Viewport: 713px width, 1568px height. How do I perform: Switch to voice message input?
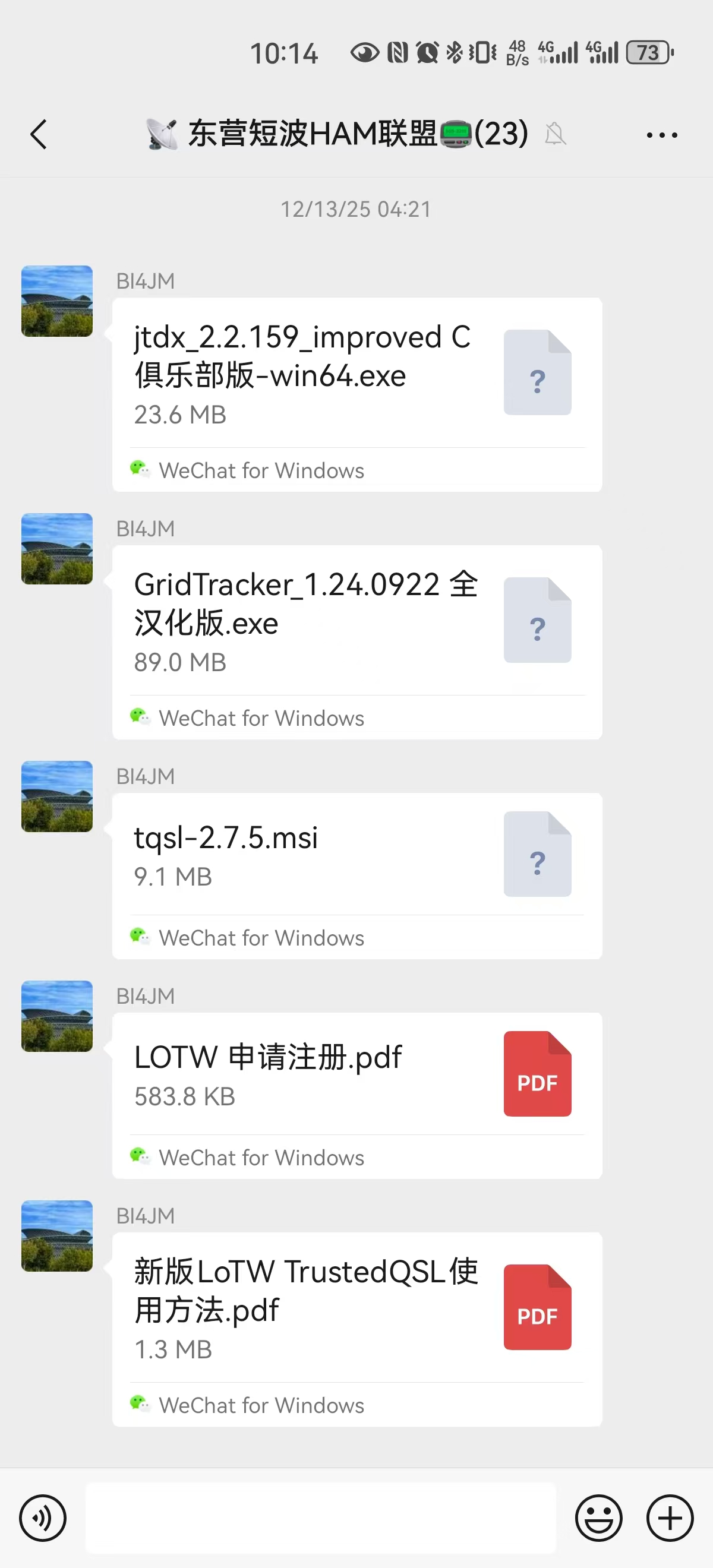click(x=43, y=1518)
